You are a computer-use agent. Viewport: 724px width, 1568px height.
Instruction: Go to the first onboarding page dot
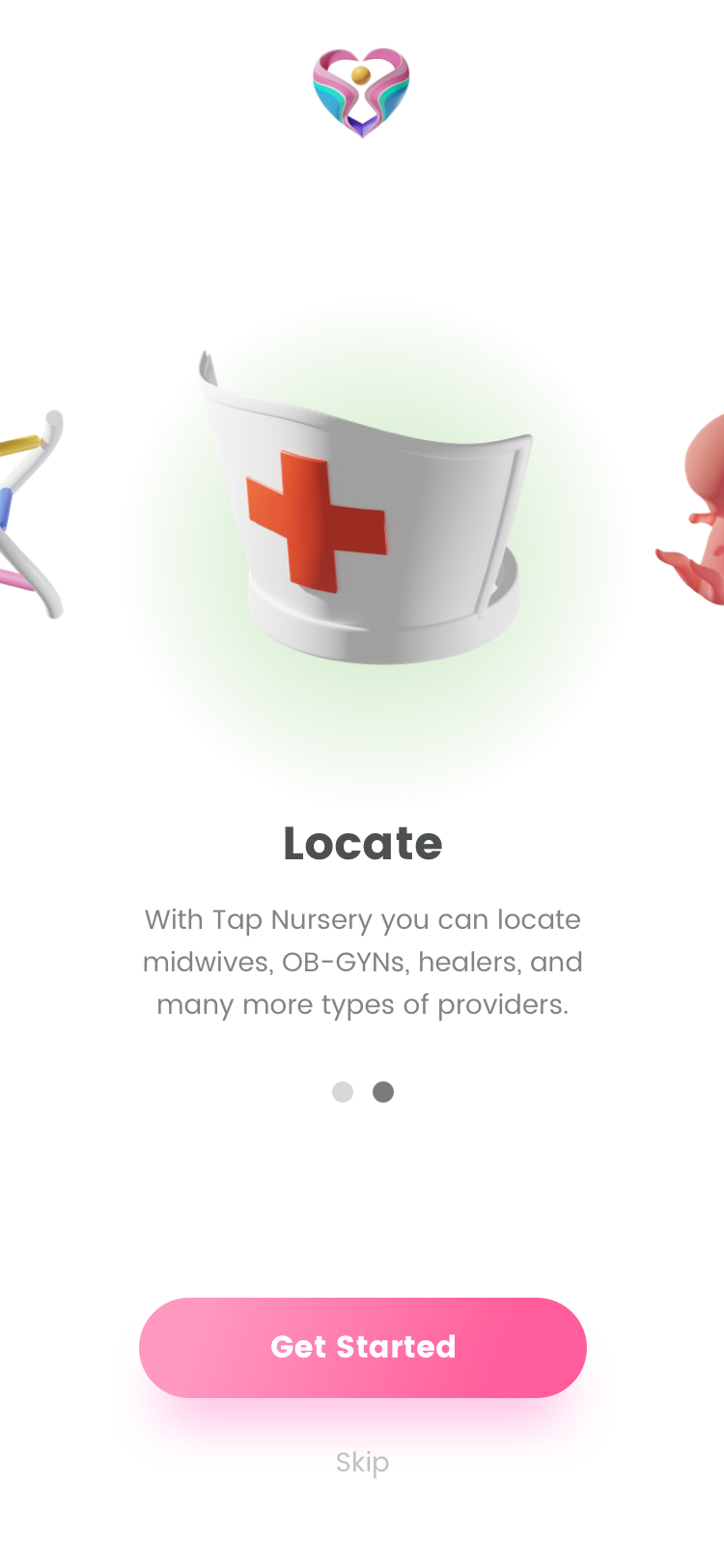point(343,1092)
